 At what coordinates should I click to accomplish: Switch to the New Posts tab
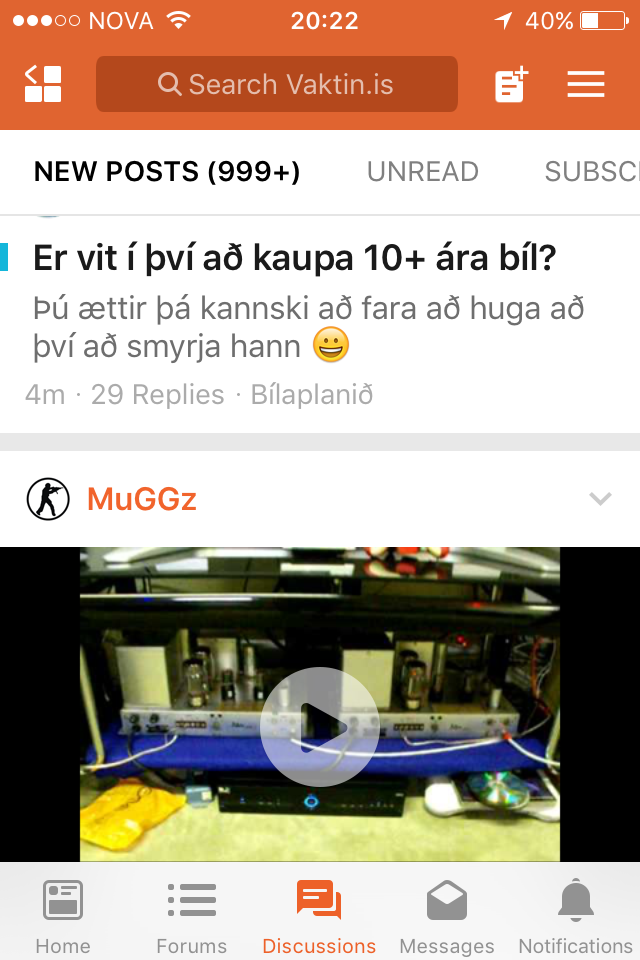point(167,172)
